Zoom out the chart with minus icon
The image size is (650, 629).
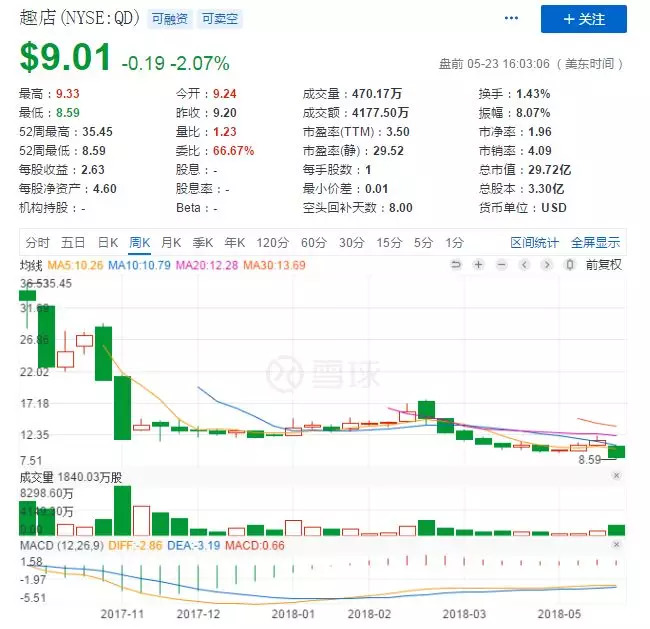click(x=501, y=264)
